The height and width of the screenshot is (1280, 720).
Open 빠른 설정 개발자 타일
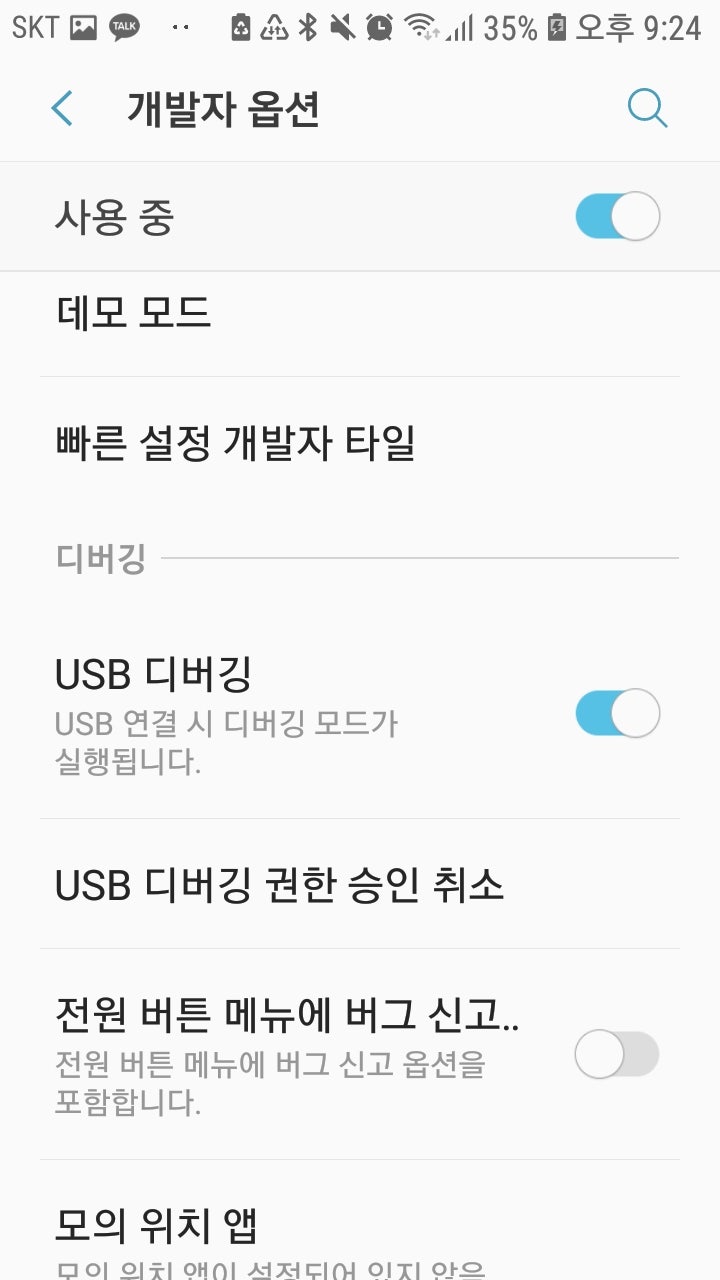(360, 442)
